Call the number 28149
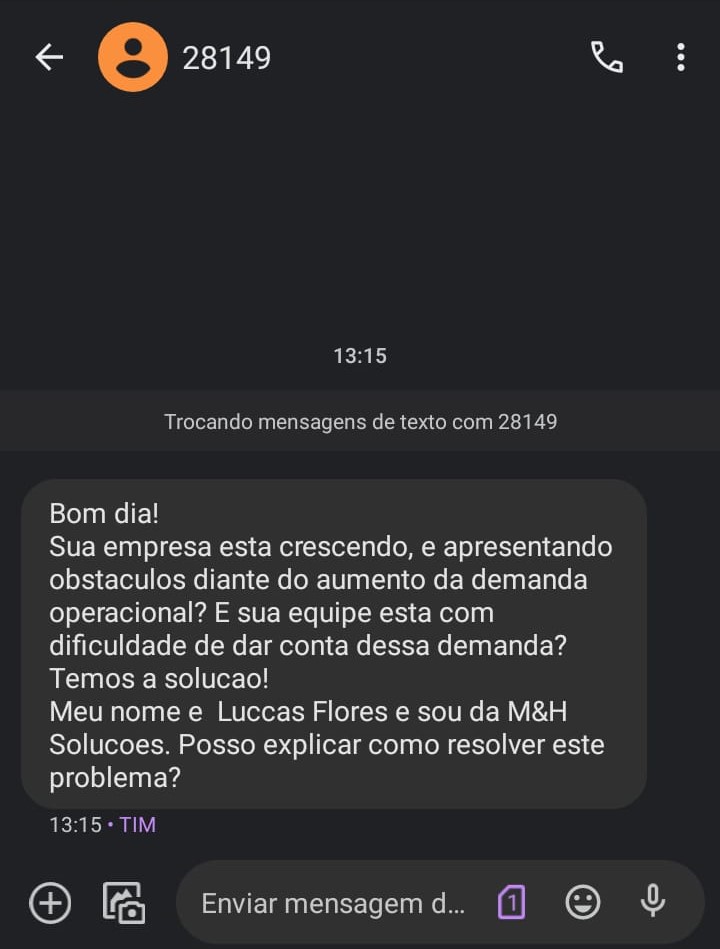Viewport: 720px width, 949px height. click(x=606, y=58)
